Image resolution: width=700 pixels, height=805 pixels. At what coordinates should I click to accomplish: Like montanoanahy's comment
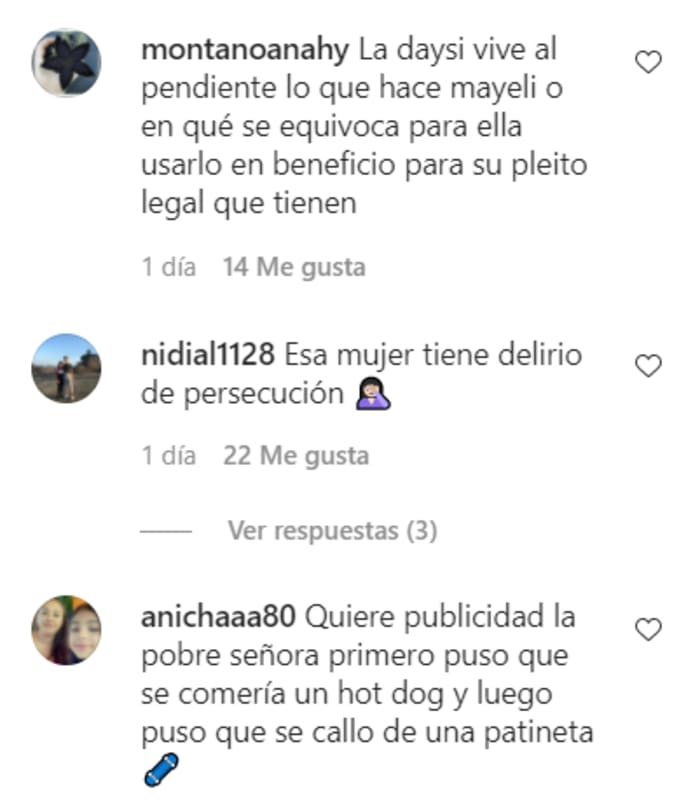pyautogui.click(x=649, y=63)
